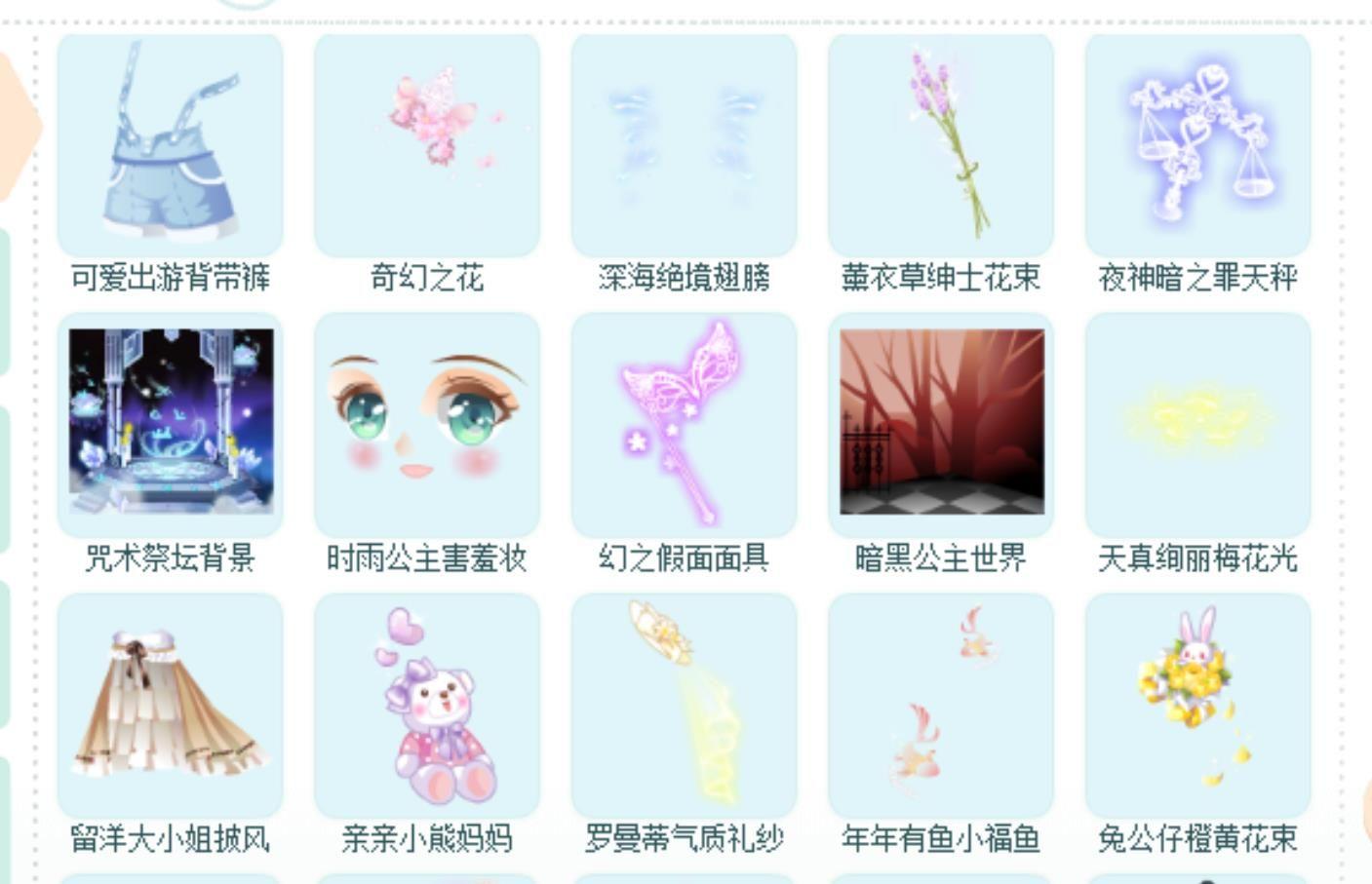
Task: Choose the 暗黑公主世界 background
Action: pos(941,424)
